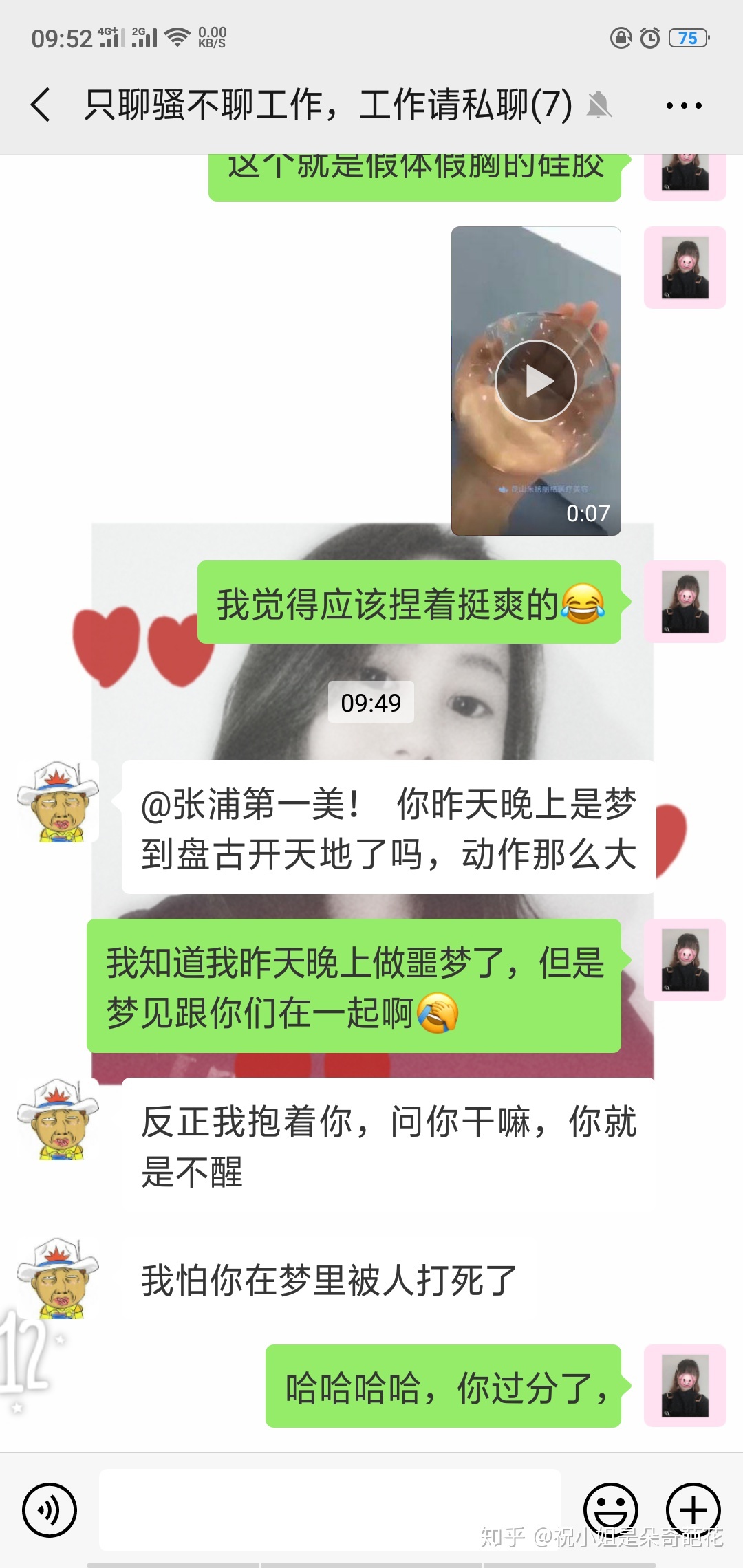Open avatar beside 我怕你在梦里被人打死了 message
The image size is (743, 1568).
click(x=58, y=1279)
